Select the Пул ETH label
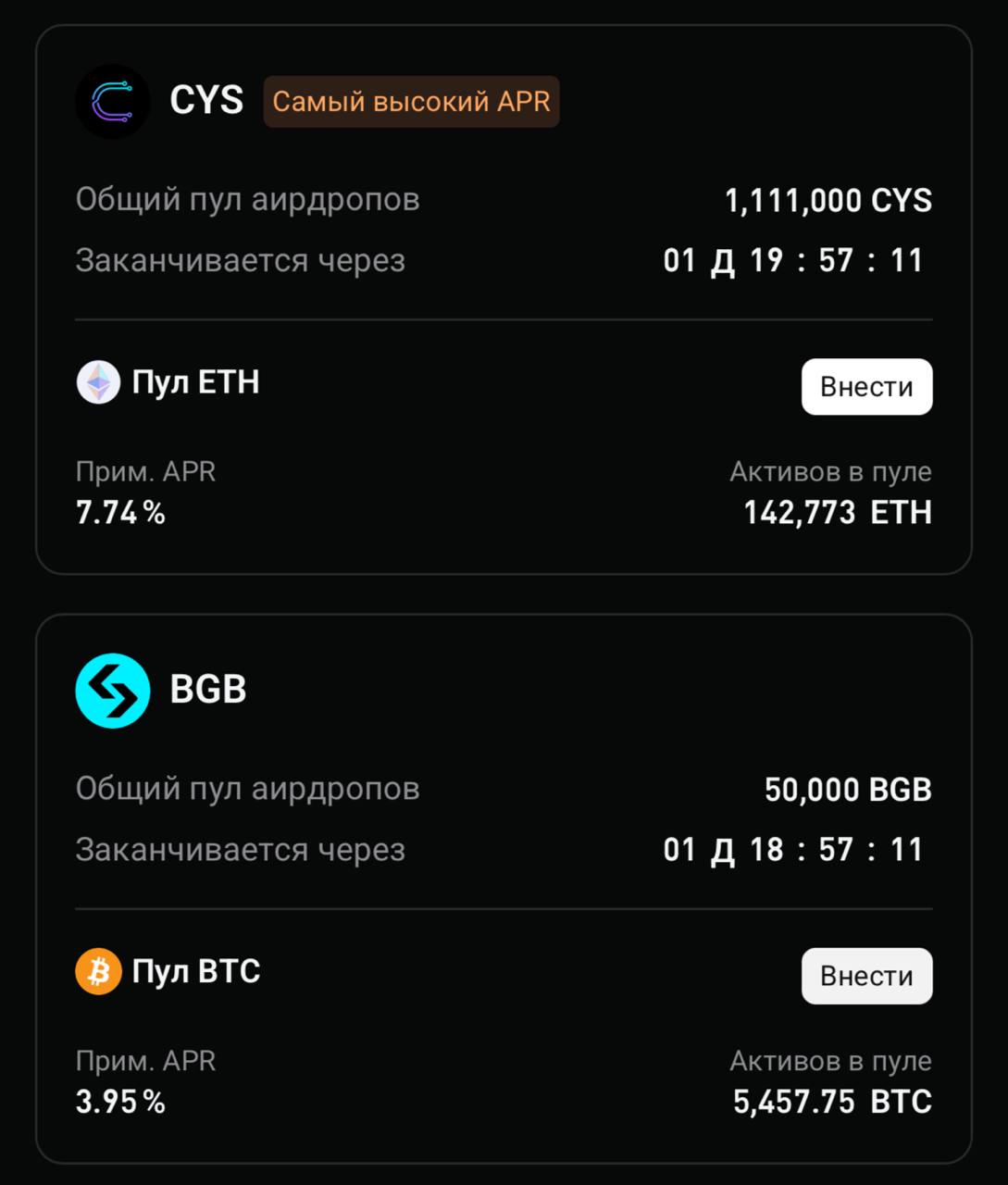1008x1185 pixels. click(195, 381)
